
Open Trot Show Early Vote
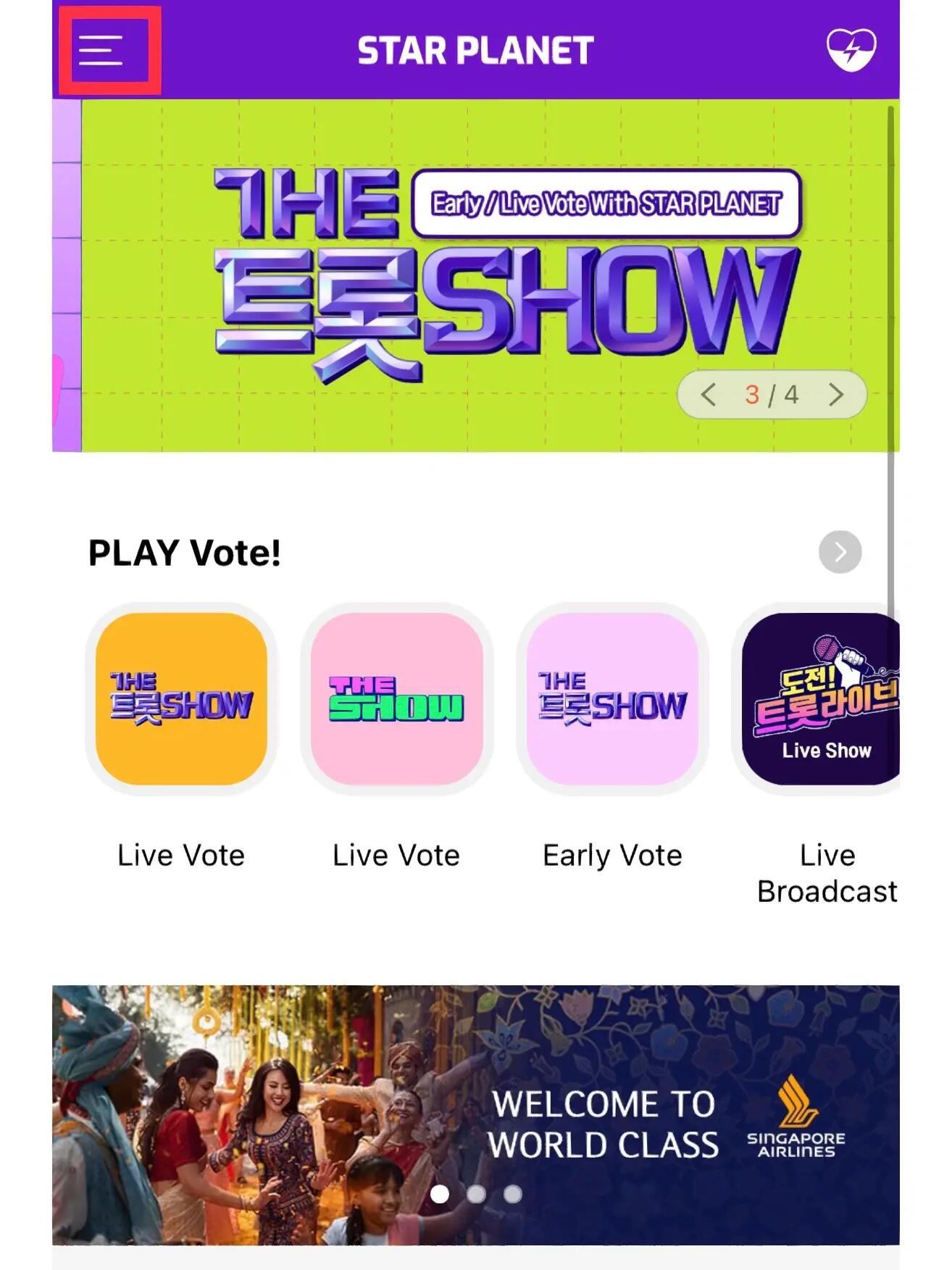tap(612, 699)
